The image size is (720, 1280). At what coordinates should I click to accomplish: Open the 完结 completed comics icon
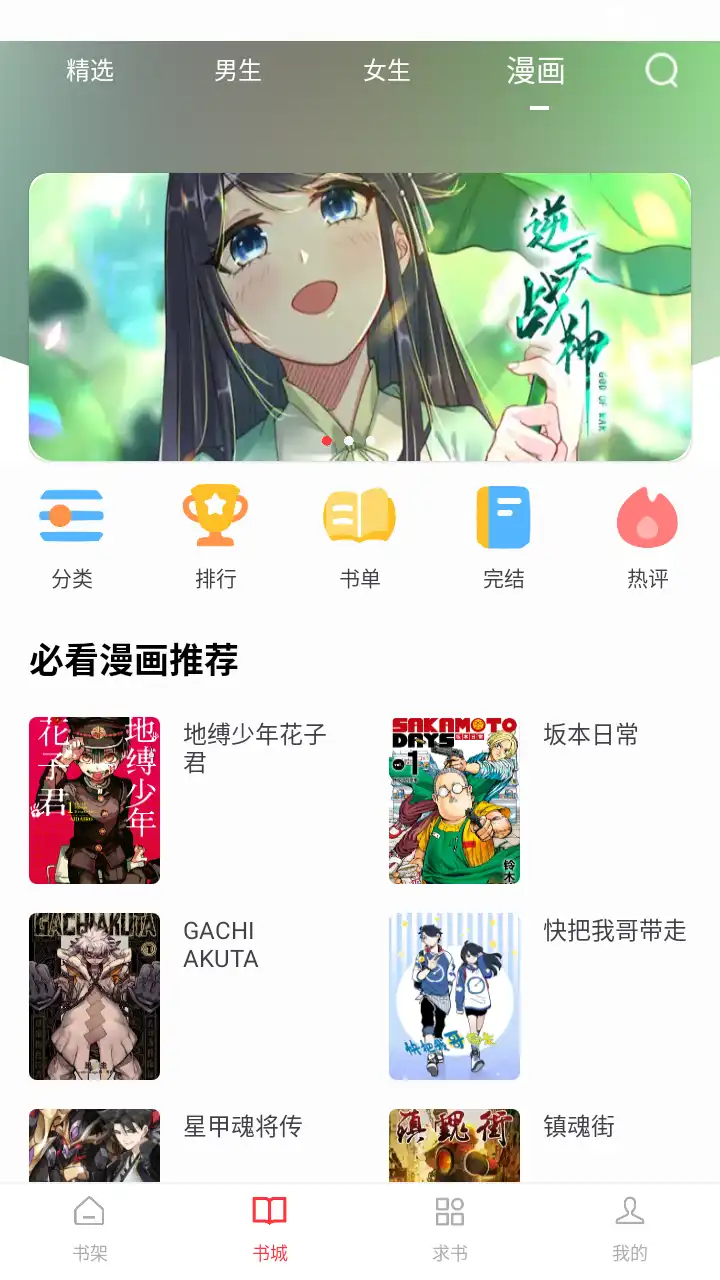pyautogui.click(x=503, y=517)
